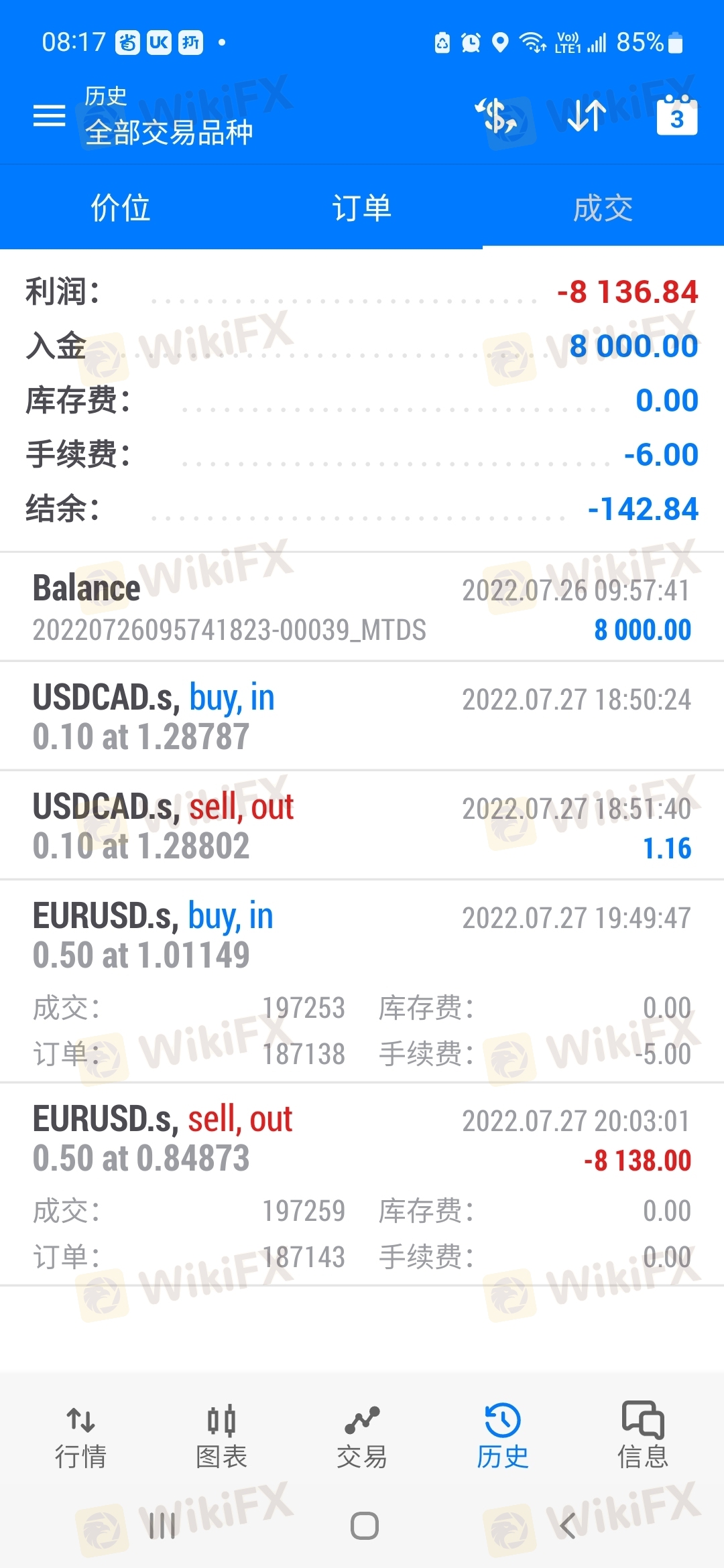
Task: Select the 成交 tab
Action: [603, 208]
